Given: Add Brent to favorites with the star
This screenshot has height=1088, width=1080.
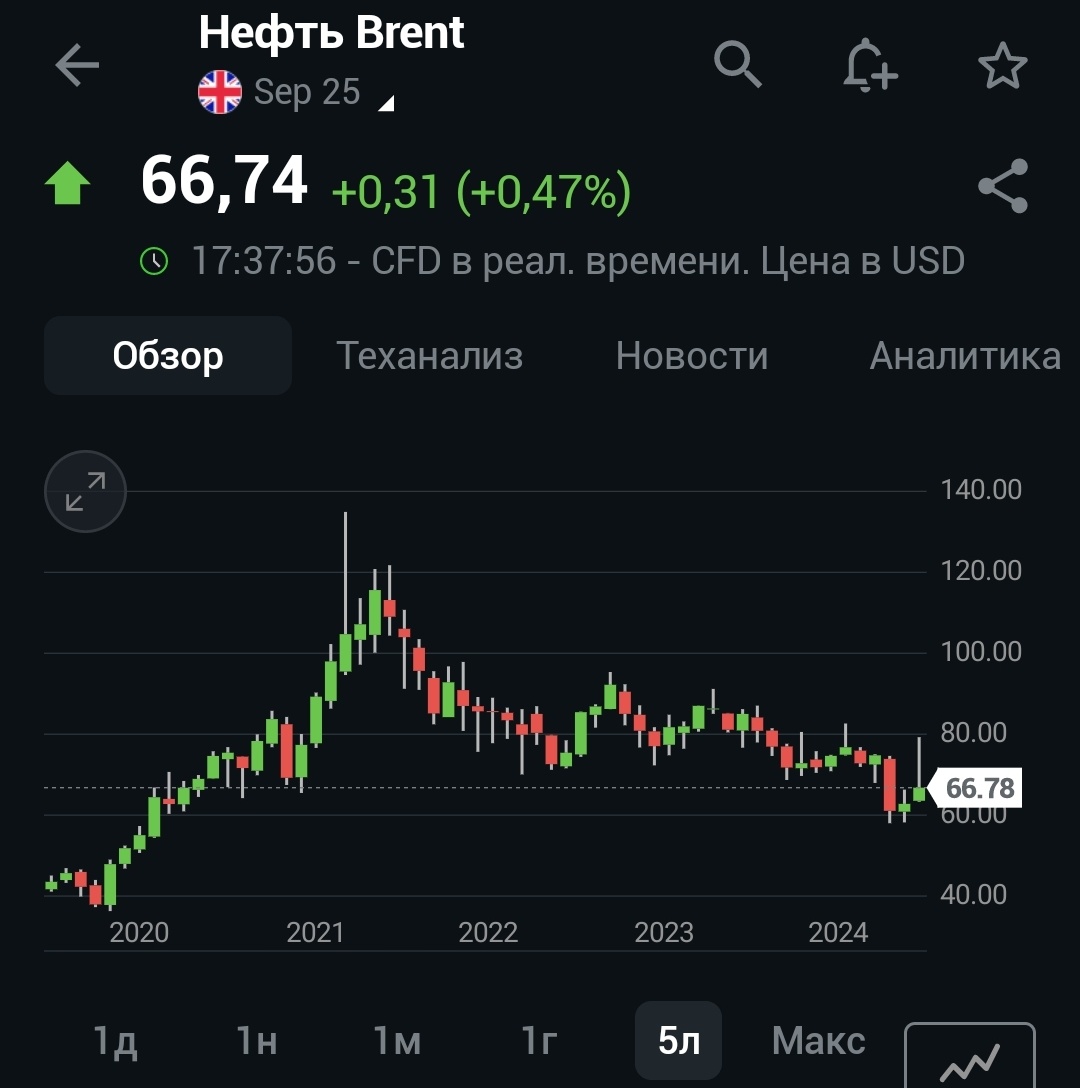Looking at the screenshot, I should [x=1002, y=65].
